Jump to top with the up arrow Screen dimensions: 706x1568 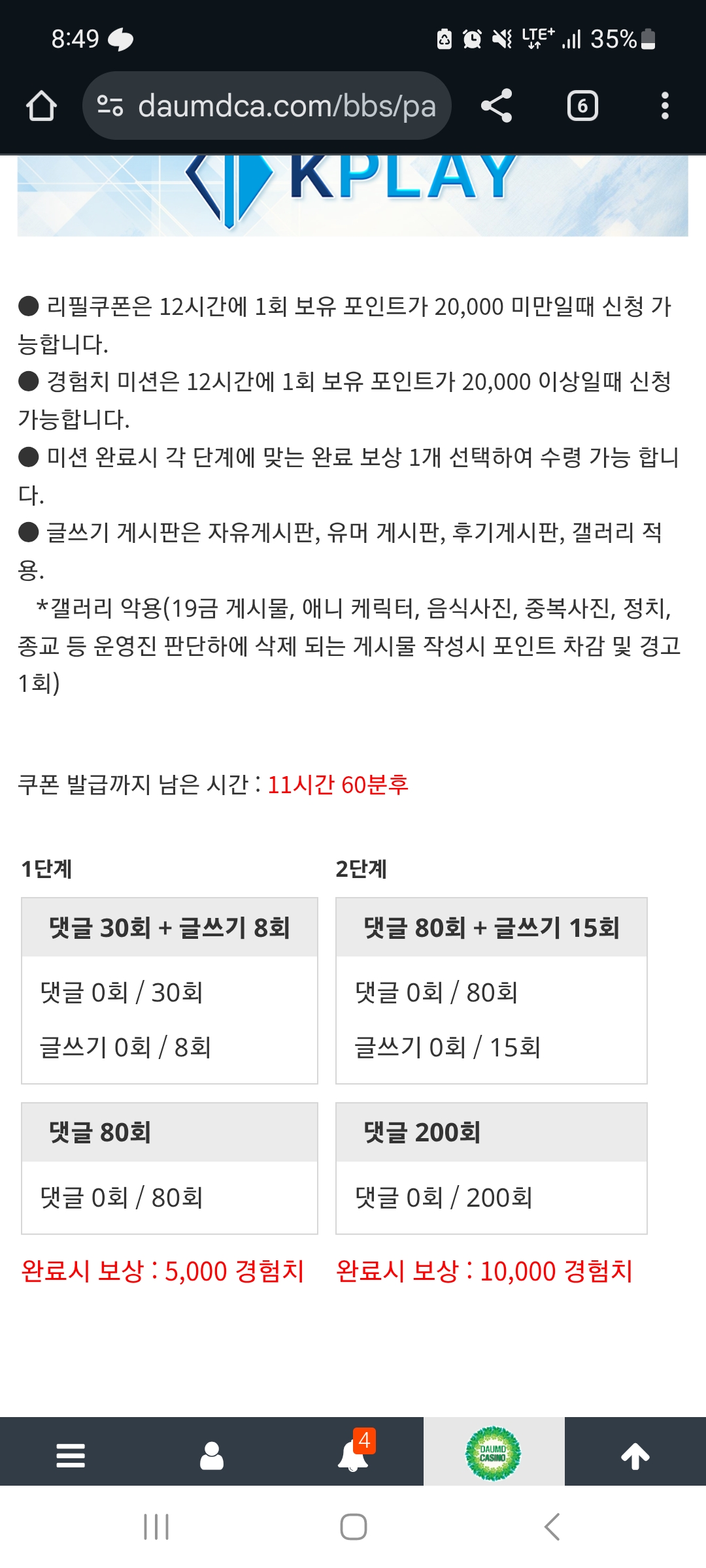(x=635, y=1456)
